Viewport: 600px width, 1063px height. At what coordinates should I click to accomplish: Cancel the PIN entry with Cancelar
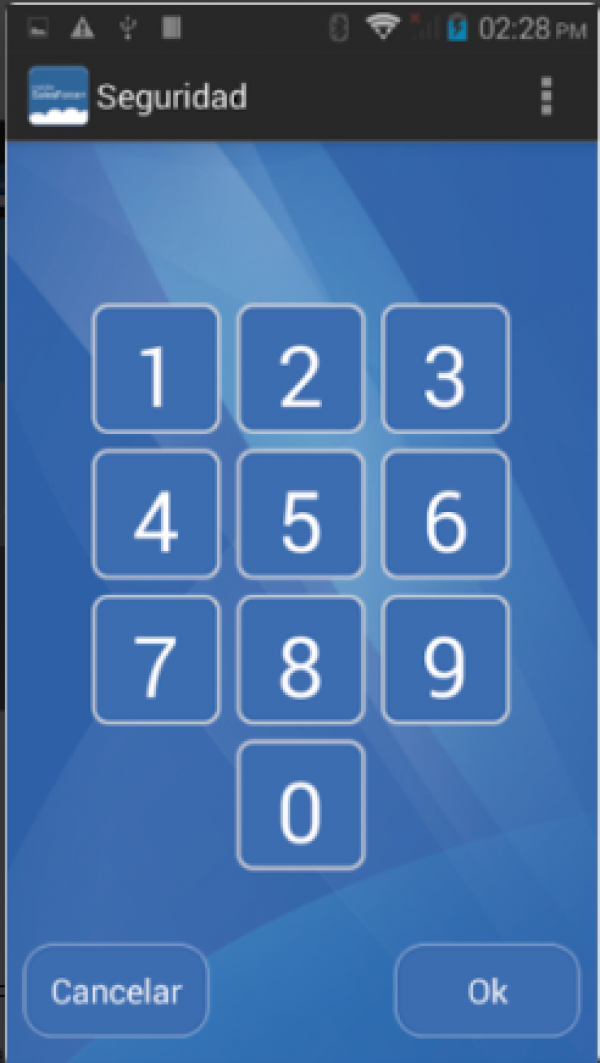[x=116, y=991]
